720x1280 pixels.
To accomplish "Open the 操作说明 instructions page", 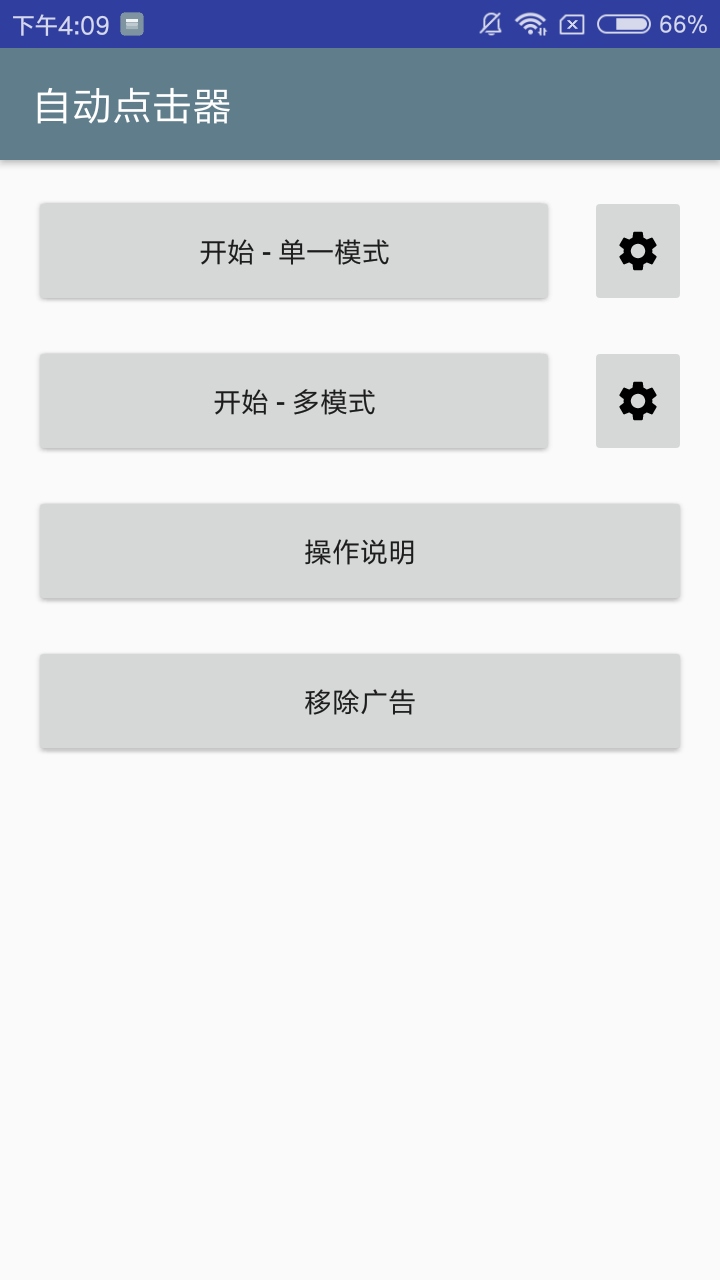I will coord(359,551).
